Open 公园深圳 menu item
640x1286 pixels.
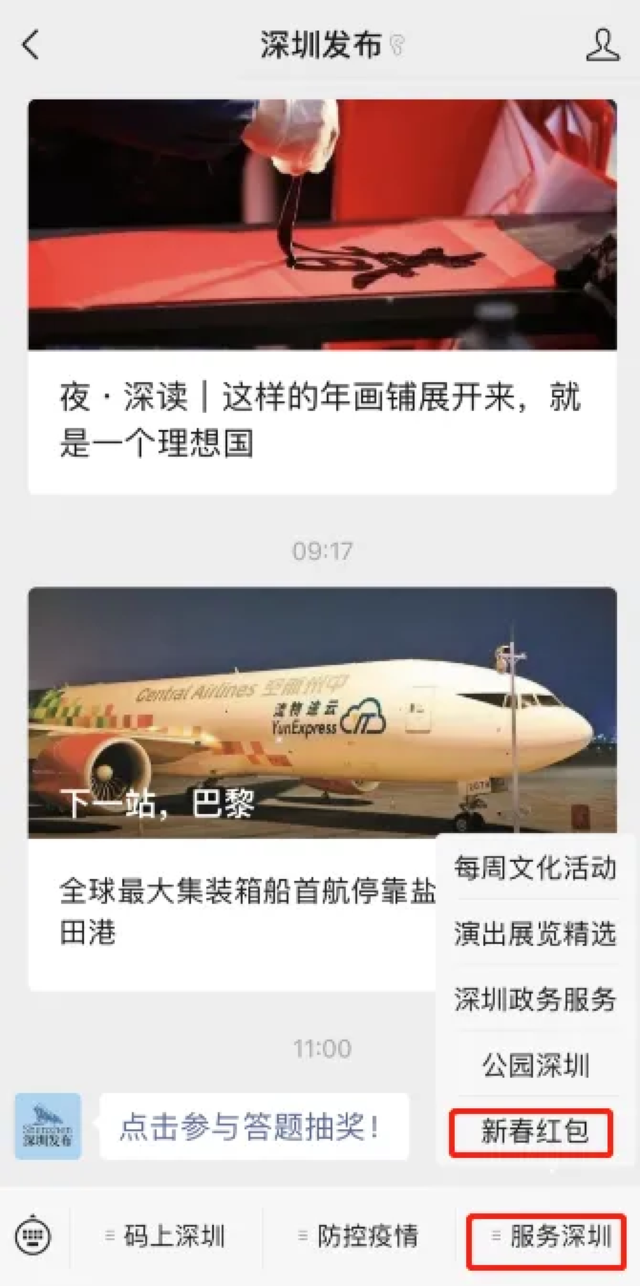(535, 1066)
